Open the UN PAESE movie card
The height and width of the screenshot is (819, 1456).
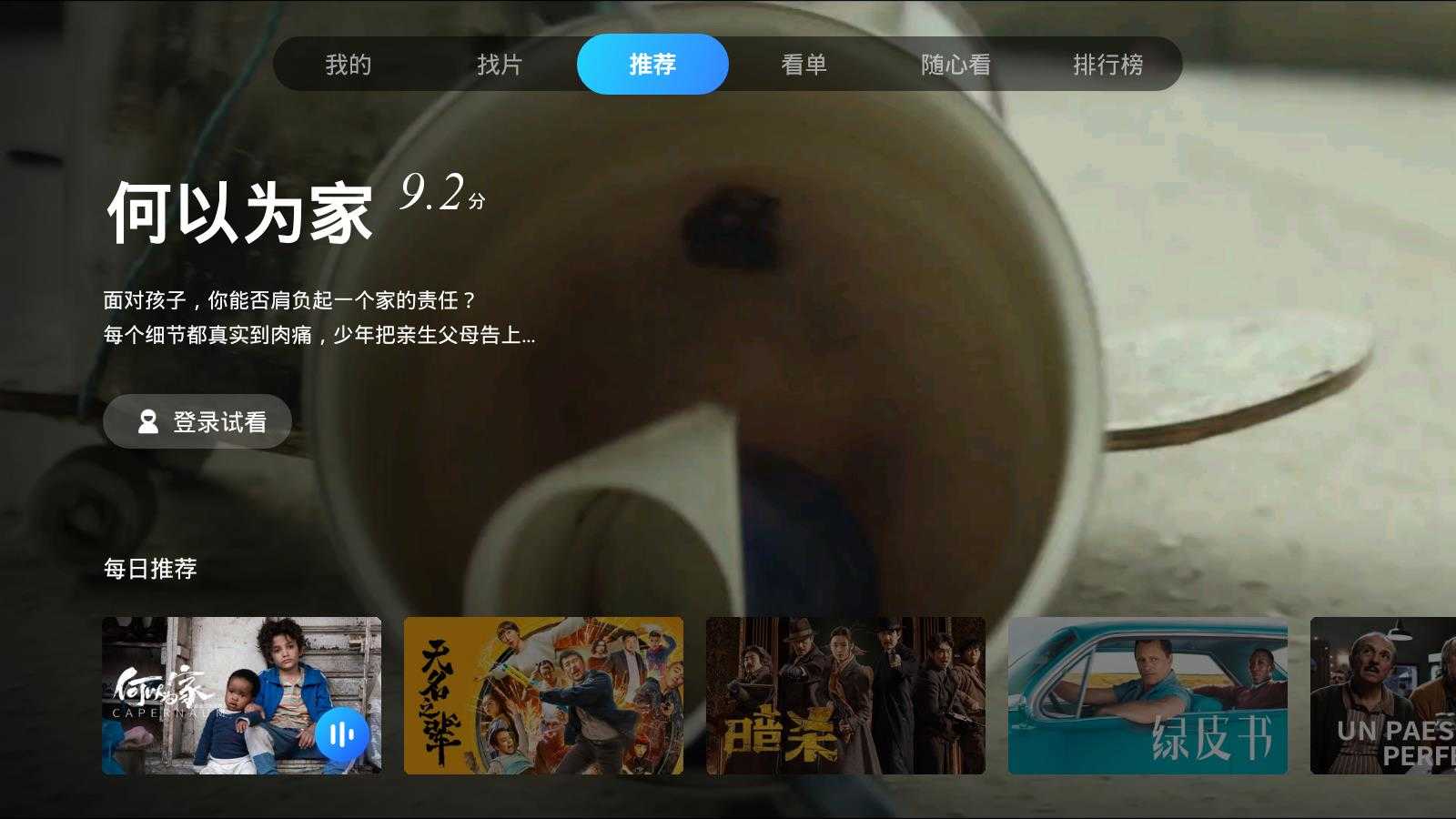pyautogui.click(x=1383, y=695)
